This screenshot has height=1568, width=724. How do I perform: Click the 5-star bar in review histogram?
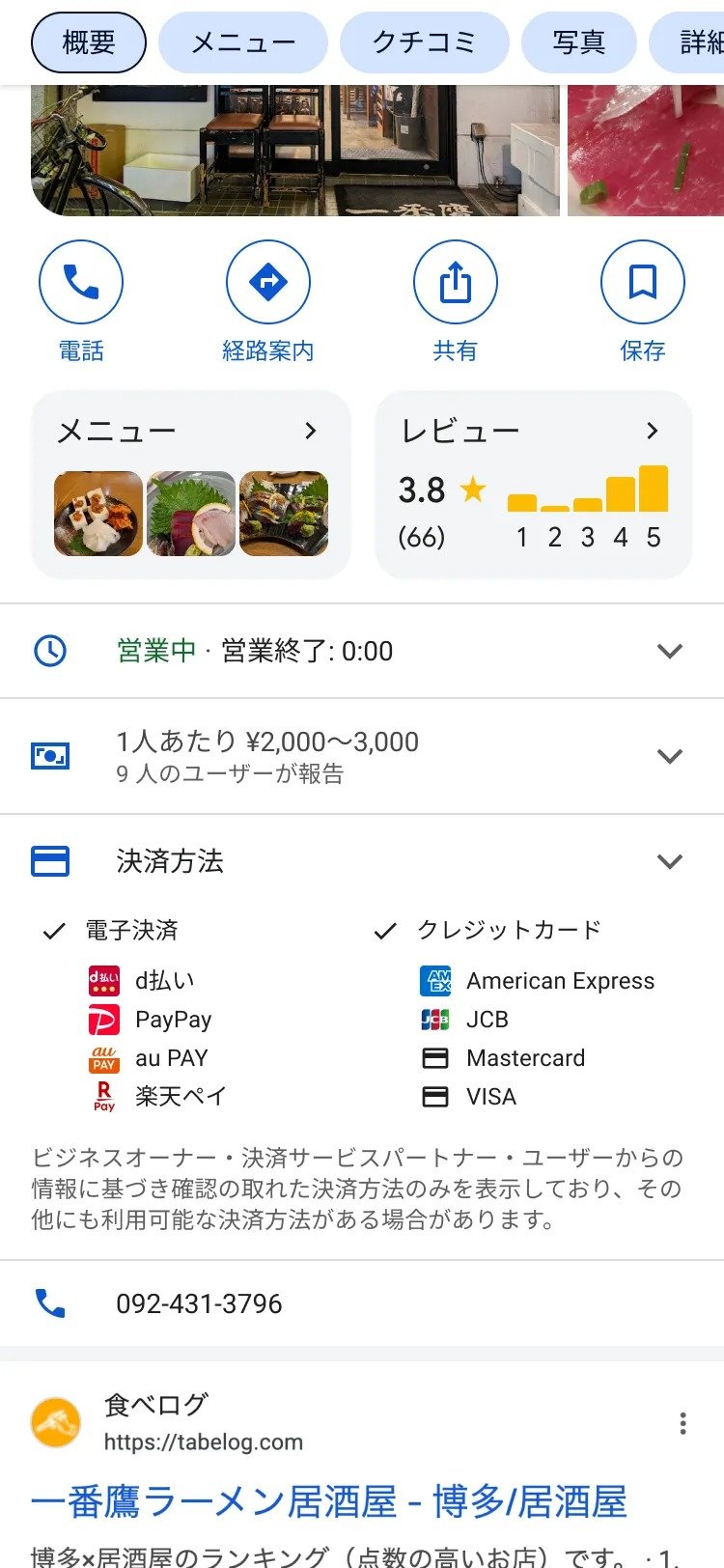coord(653,490)
